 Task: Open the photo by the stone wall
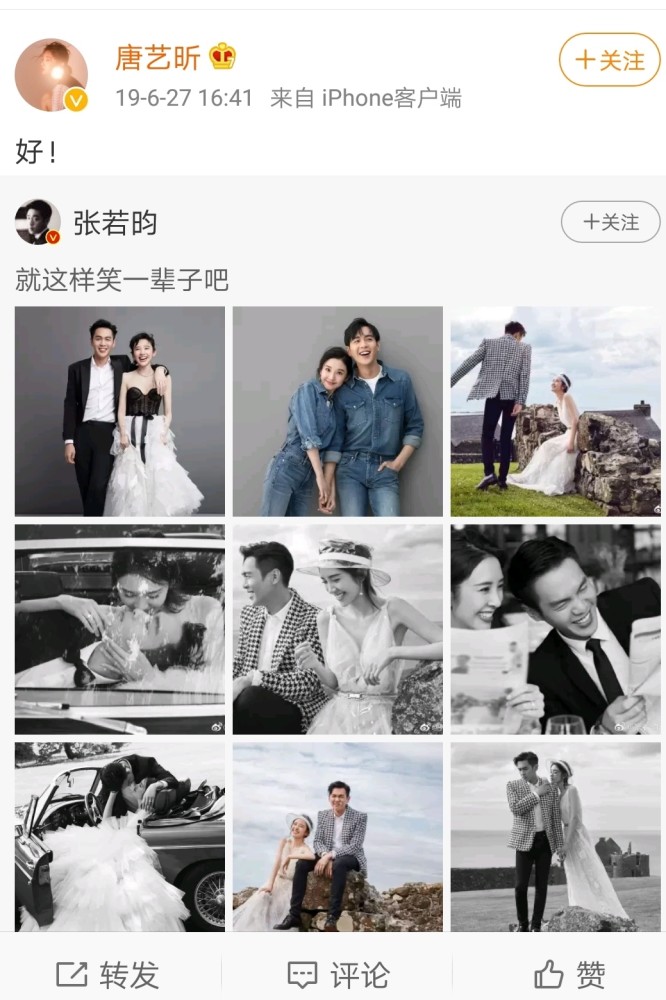[x=555, y=411]
